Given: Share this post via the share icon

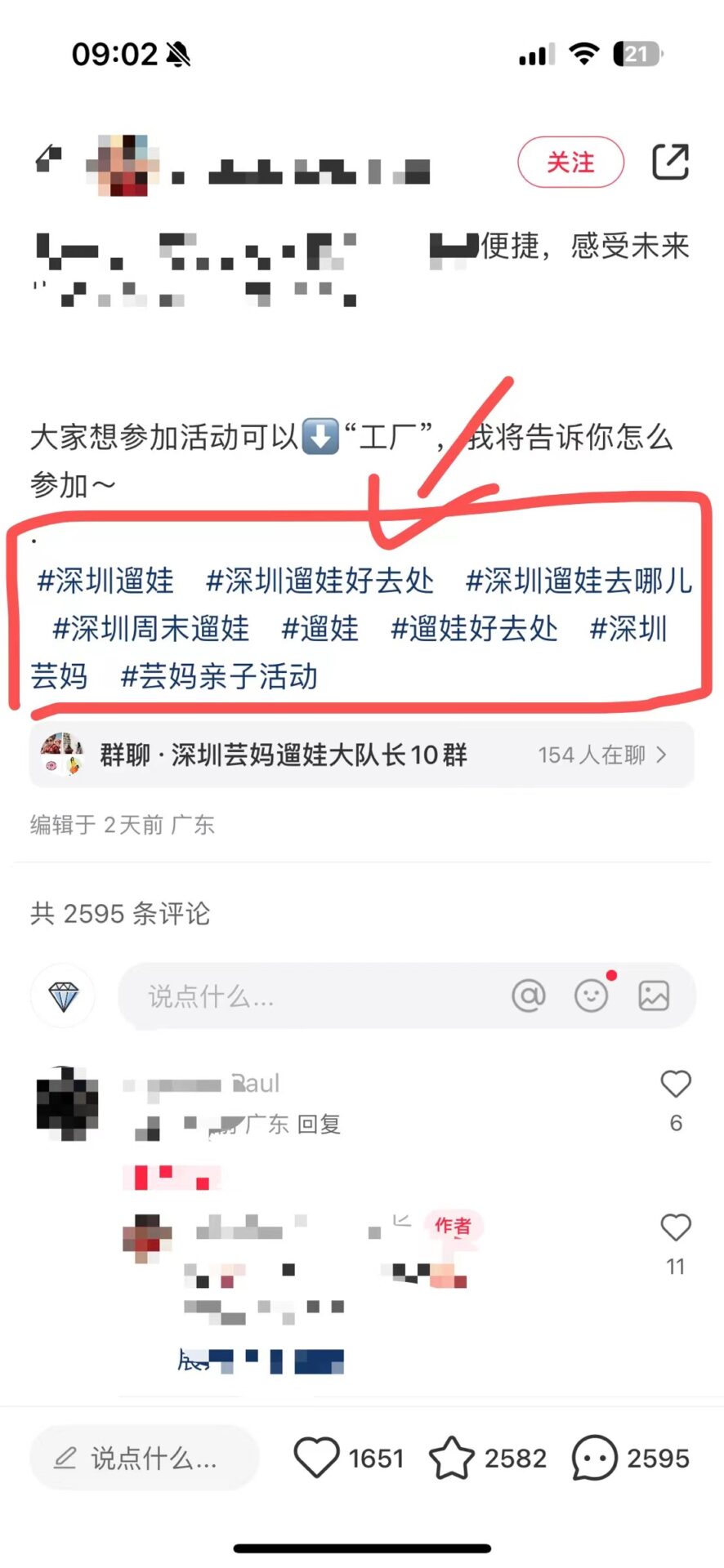Looking at the screenshot, I should tap(670, 162).
